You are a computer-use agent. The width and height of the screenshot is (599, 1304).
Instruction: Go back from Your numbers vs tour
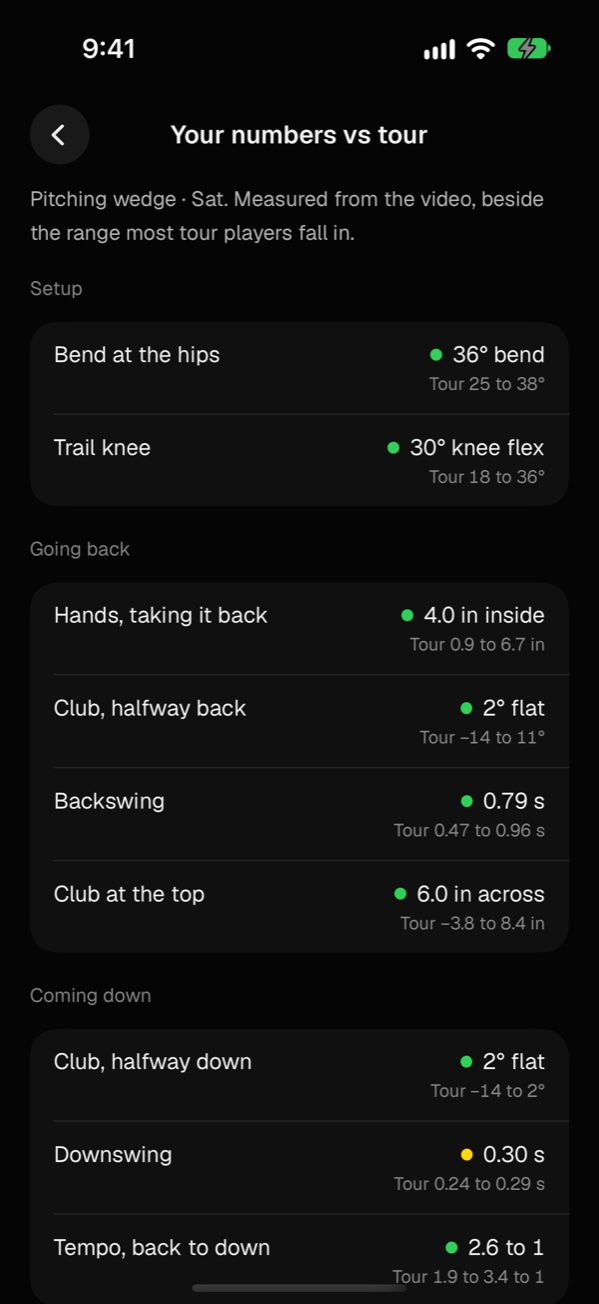59,134
